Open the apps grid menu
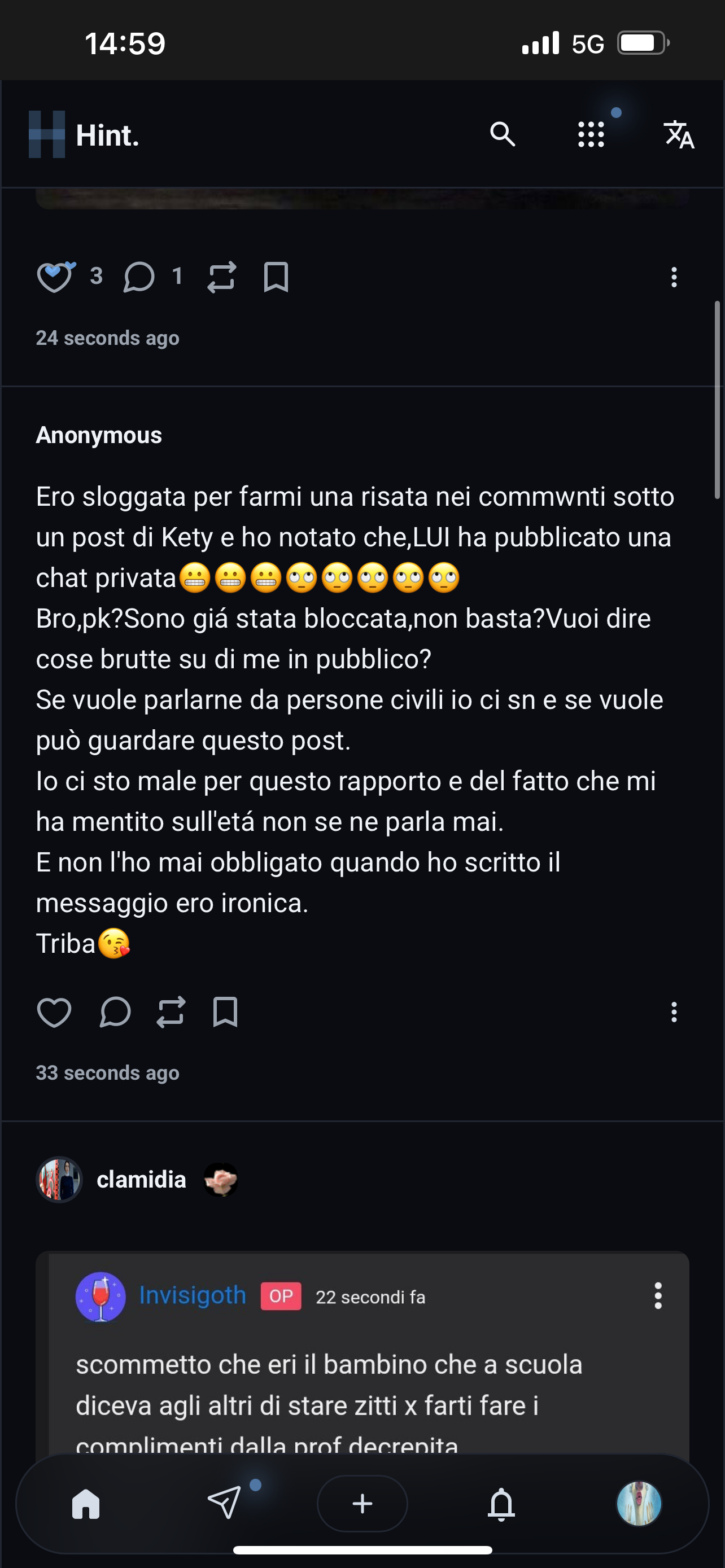This screenshot has height=1568, width=725. pyautogui.click(x=591, y=134)
